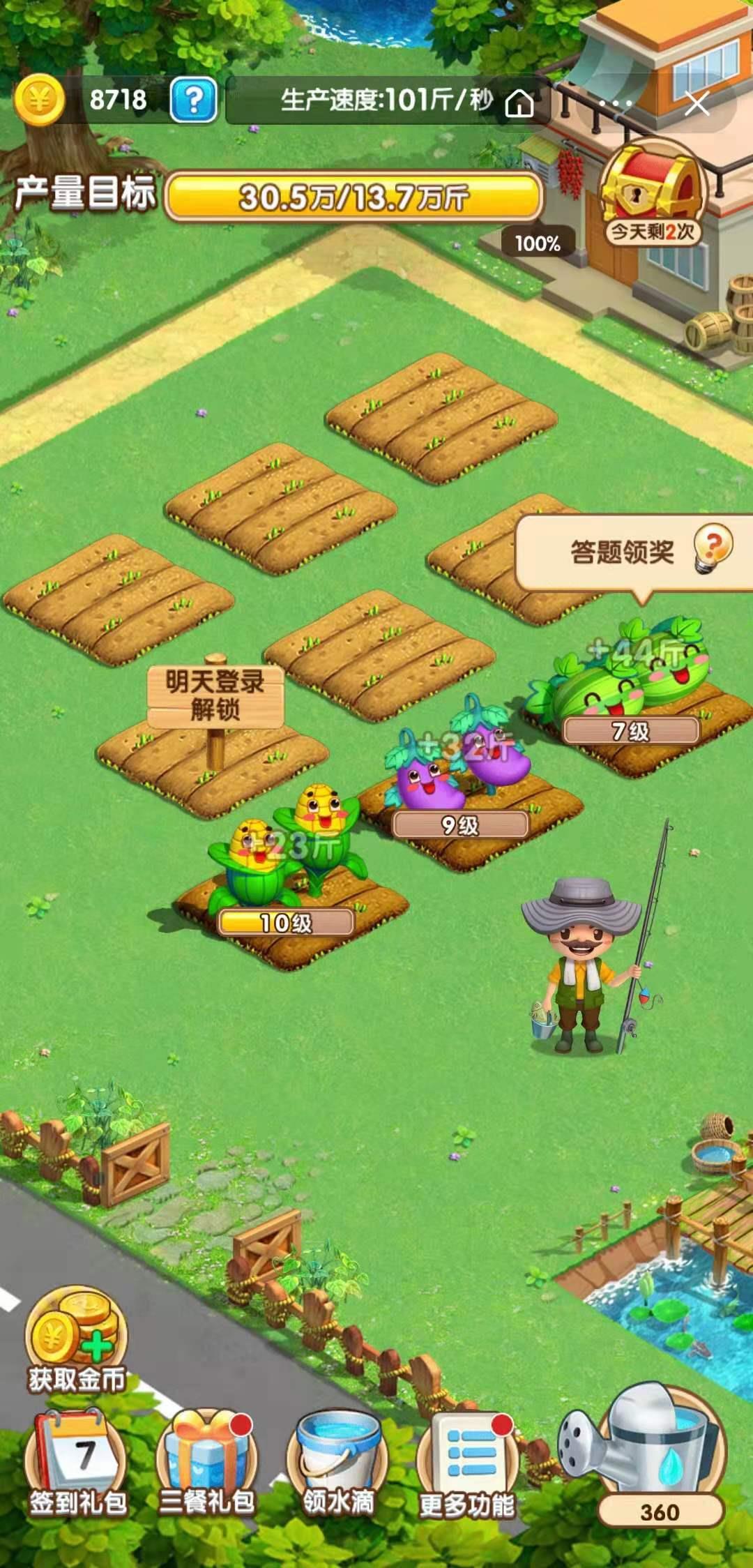The image size is (753, 1568).
Task: Tap the 明天登录解锁 locked plot sign
Action: coord(215,695)
